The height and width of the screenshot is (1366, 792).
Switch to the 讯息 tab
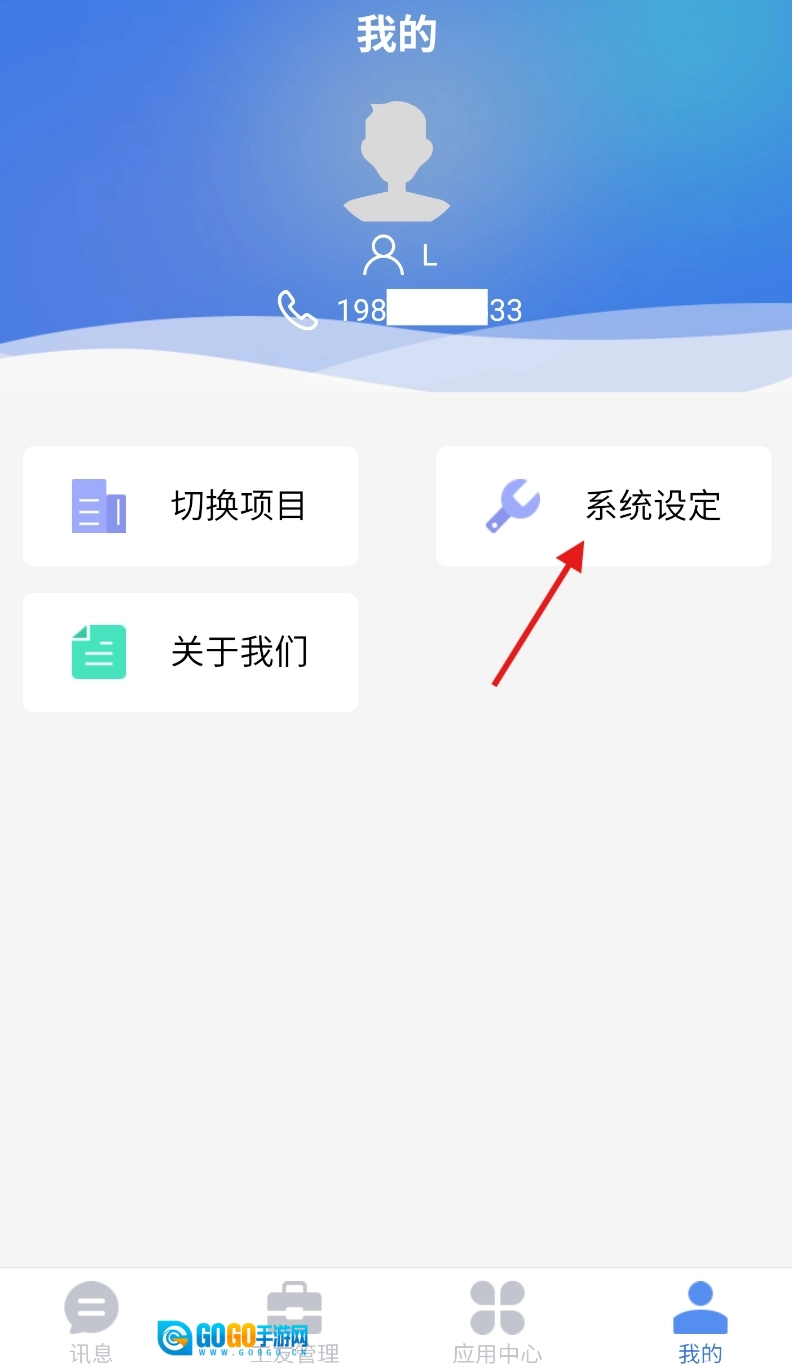[91, 1320]
